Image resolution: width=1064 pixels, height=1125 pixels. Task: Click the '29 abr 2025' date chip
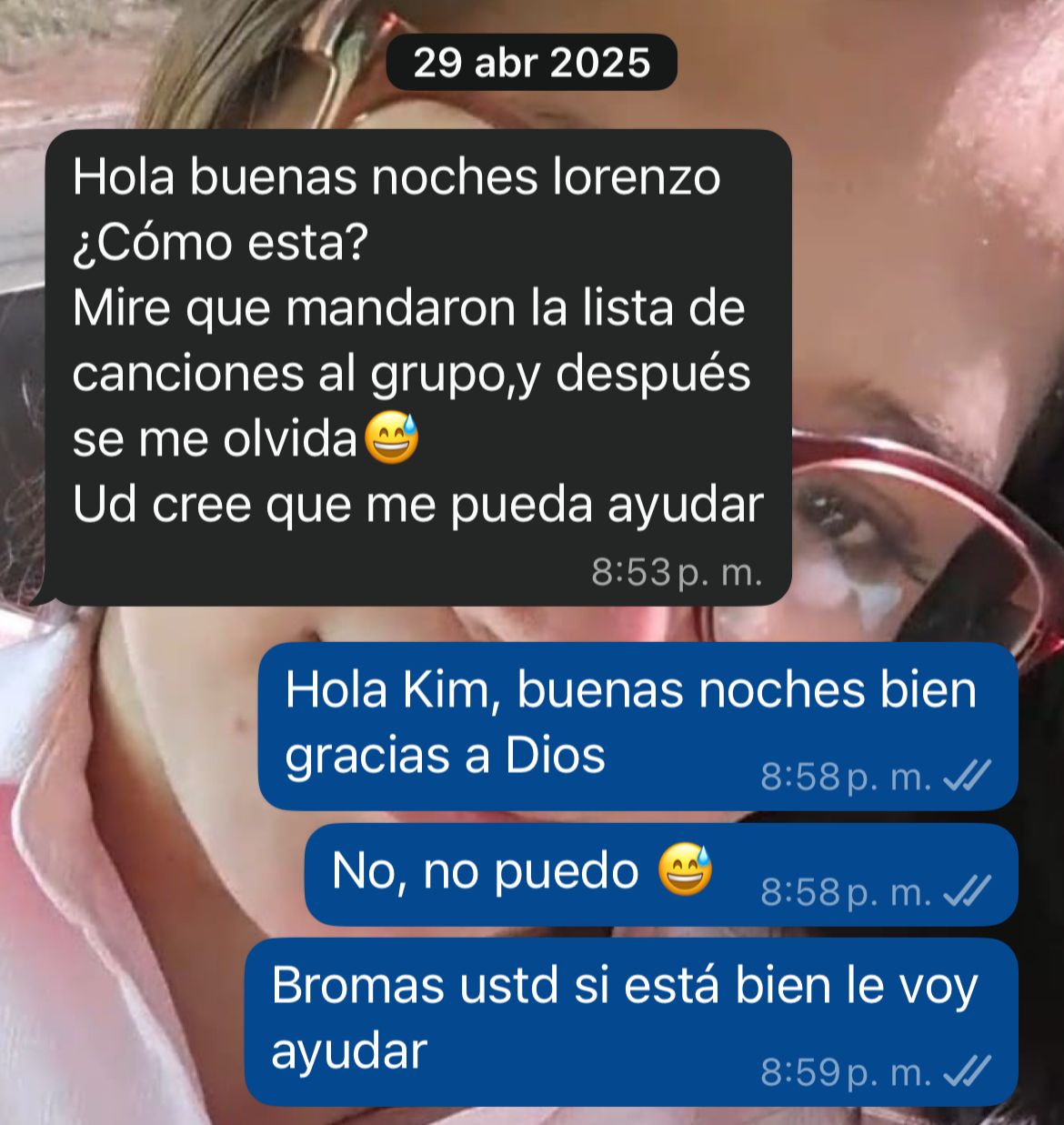(532, 62)
